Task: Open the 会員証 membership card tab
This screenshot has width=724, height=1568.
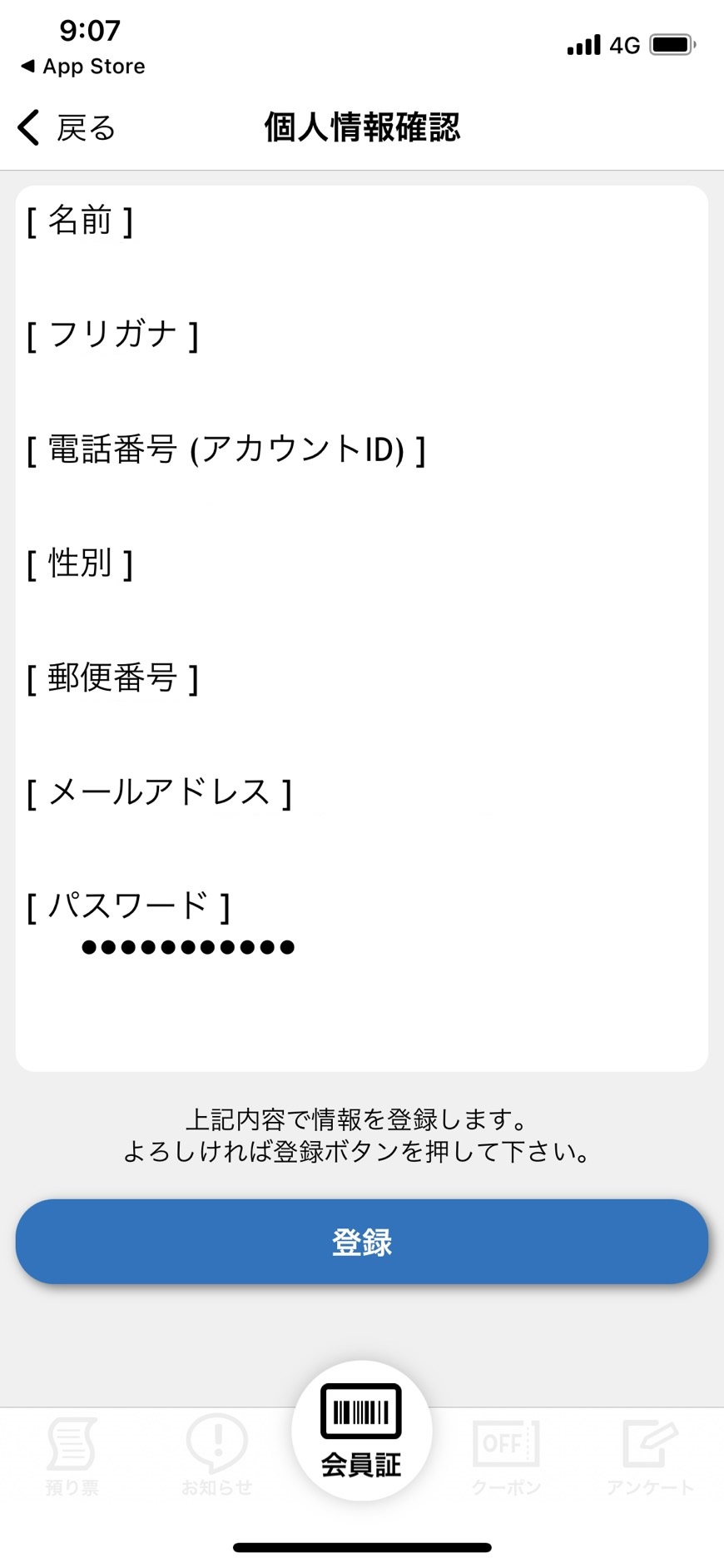Action: 362,1431
